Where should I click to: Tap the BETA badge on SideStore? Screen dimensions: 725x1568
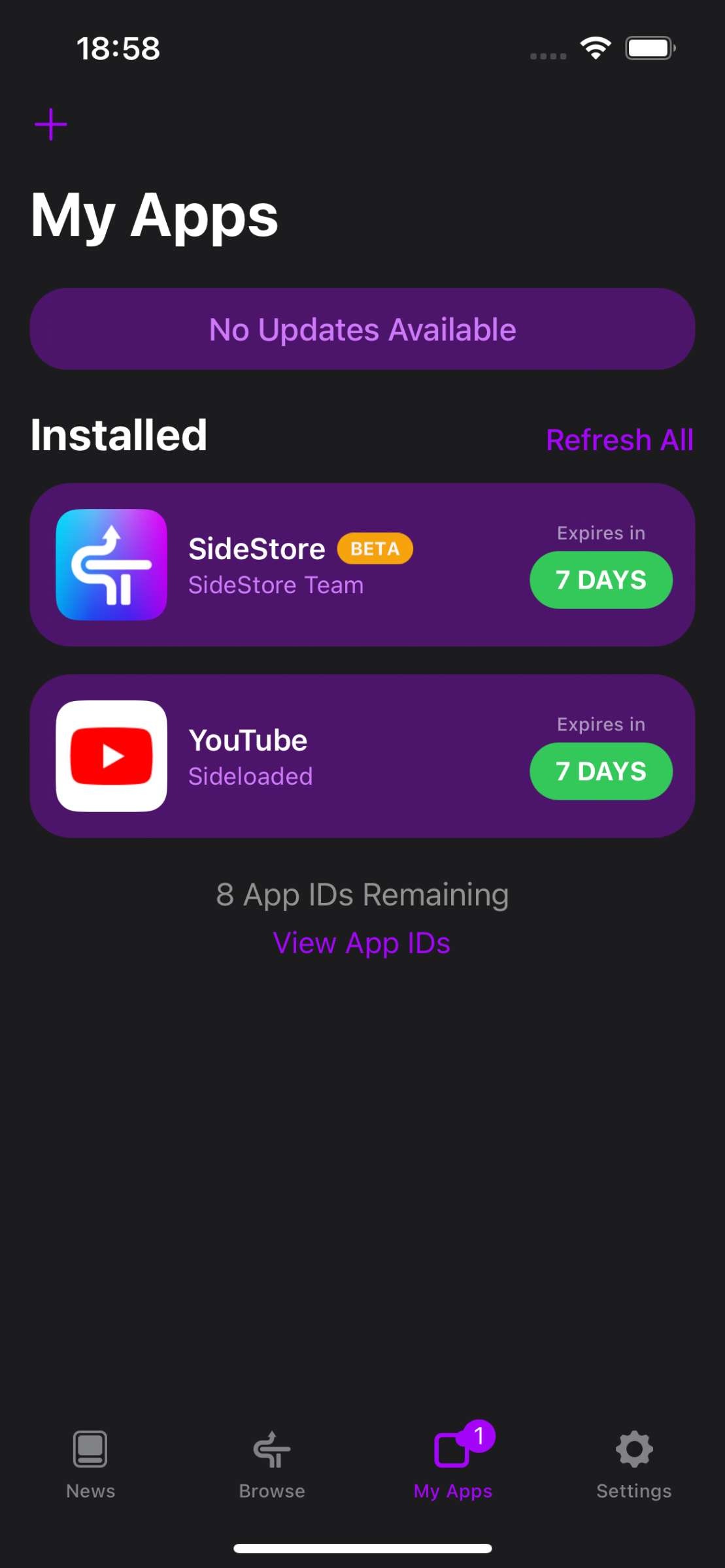(374, 549)
